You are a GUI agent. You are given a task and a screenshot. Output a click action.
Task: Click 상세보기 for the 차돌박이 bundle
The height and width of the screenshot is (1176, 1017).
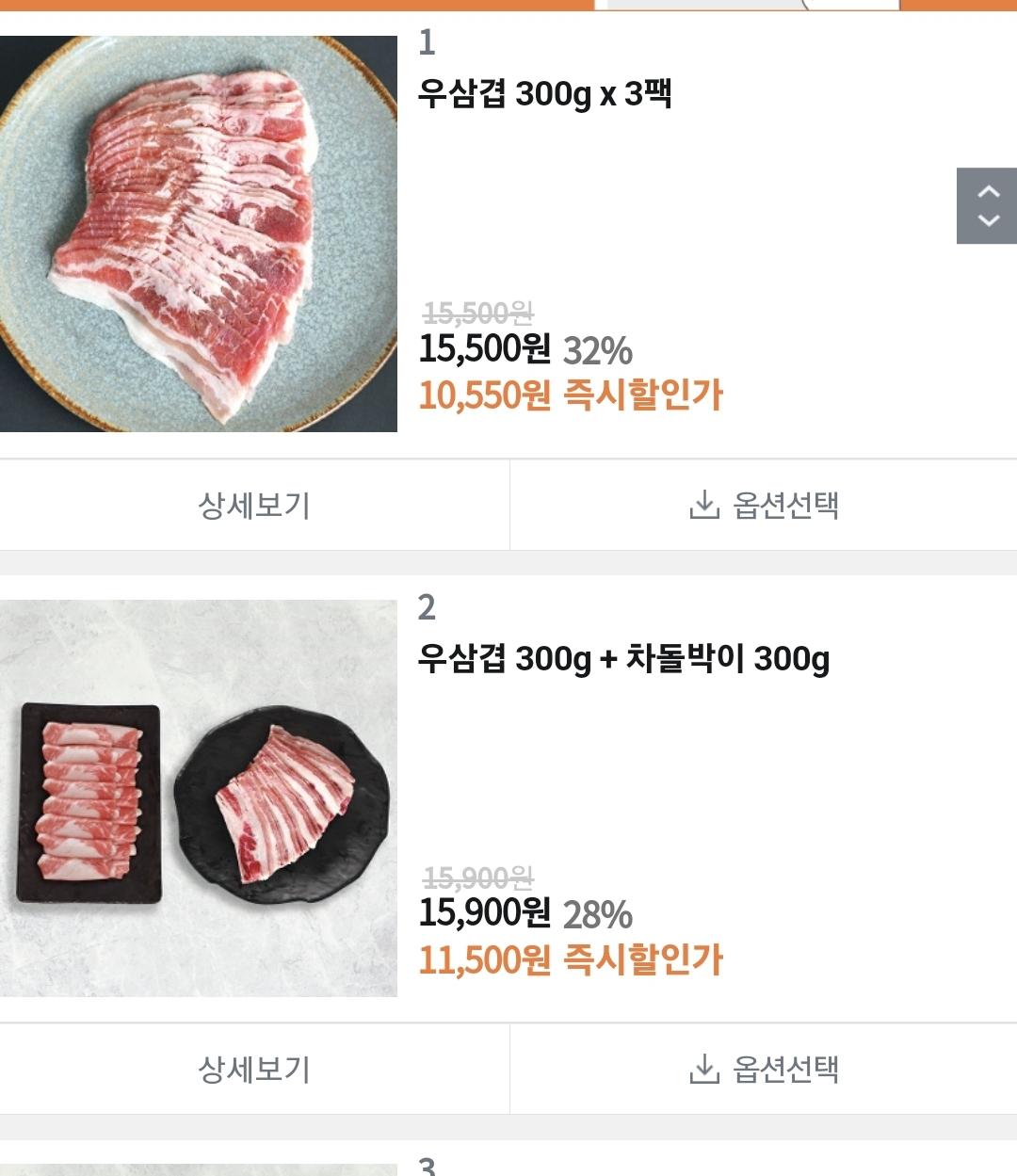254,1069
